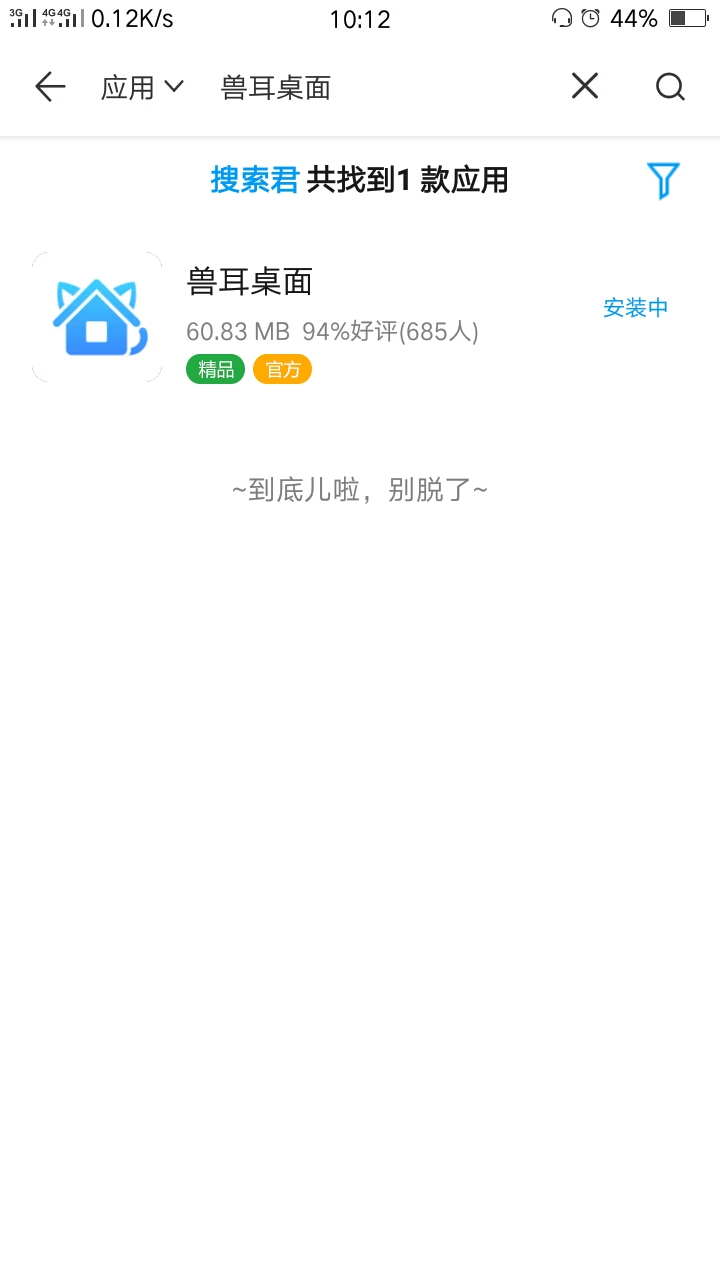Expand the 应用 category dropdown
This screenshot has width=720, height=1280.
click(x=142, y=87)
